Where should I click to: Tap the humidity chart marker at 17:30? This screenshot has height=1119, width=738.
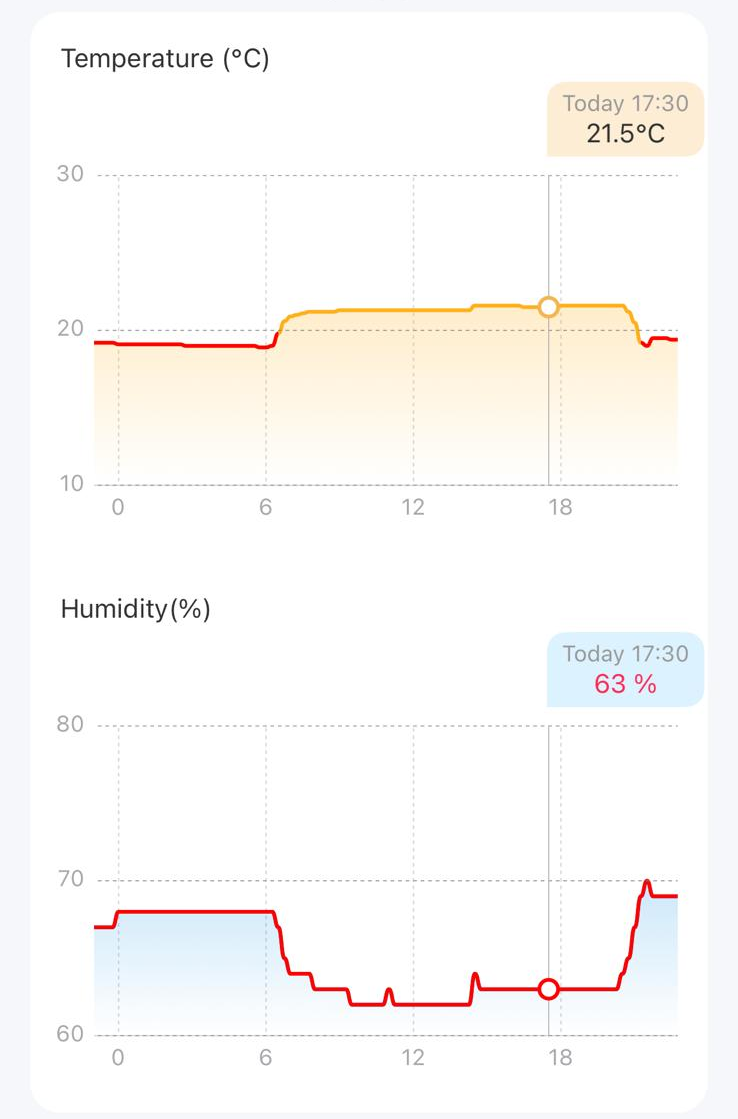click(x=548, y=989)
